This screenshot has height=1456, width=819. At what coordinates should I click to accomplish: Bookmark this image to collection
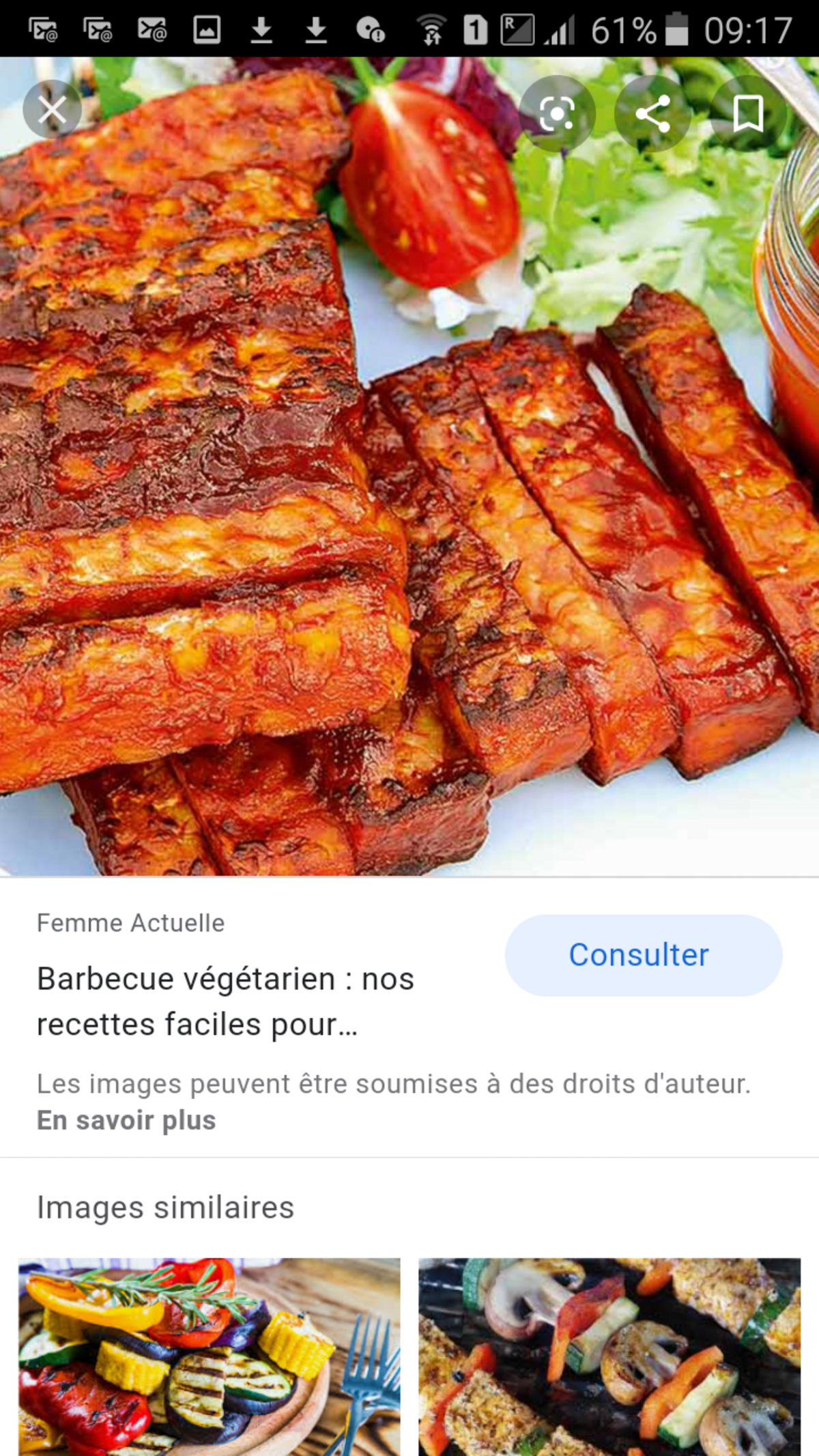point(748,113)
